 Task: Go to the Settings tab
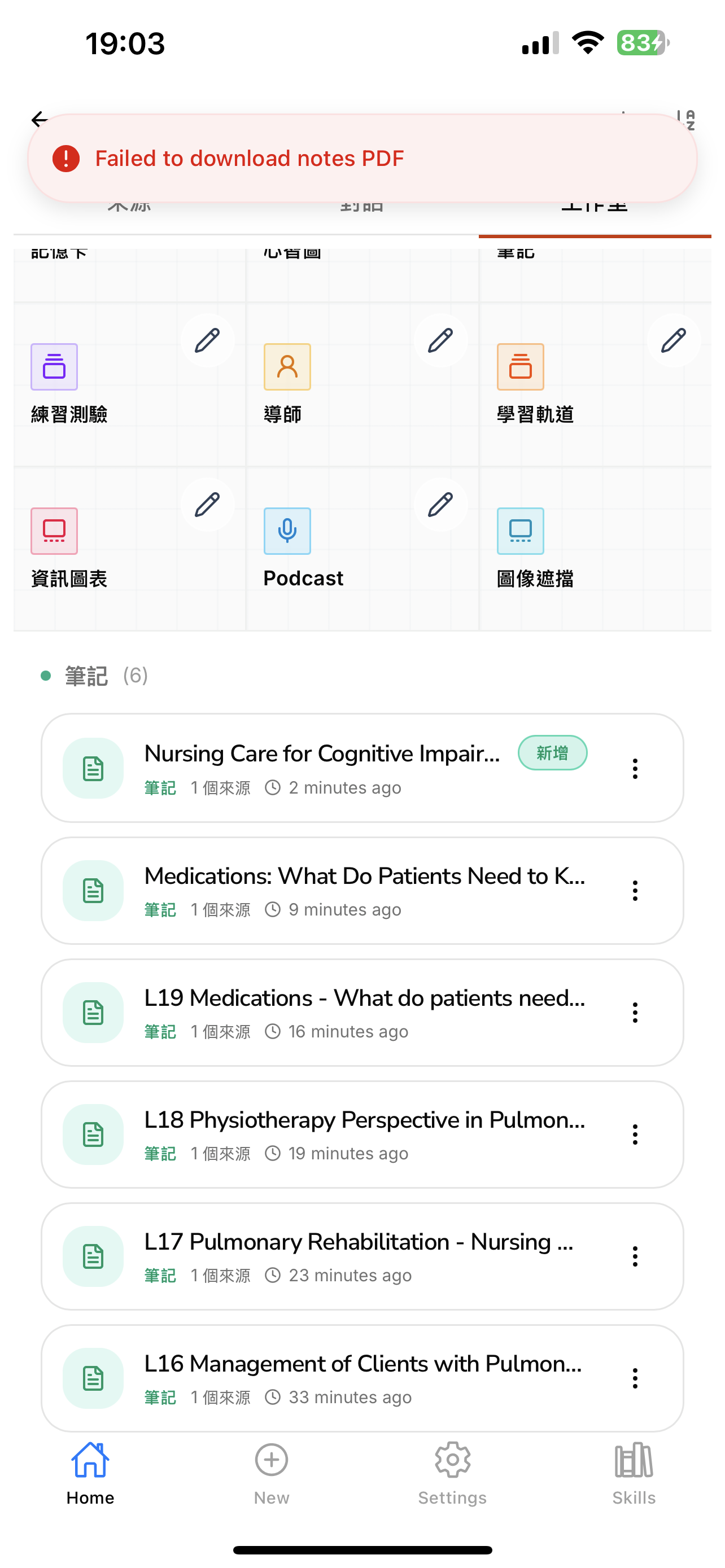[x=452, y=1473]
